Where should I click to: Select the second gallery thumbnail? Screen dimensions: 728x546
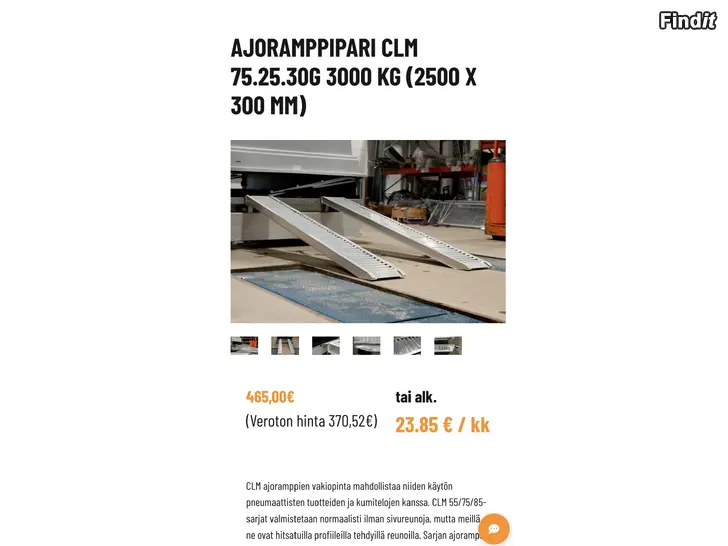285,346
